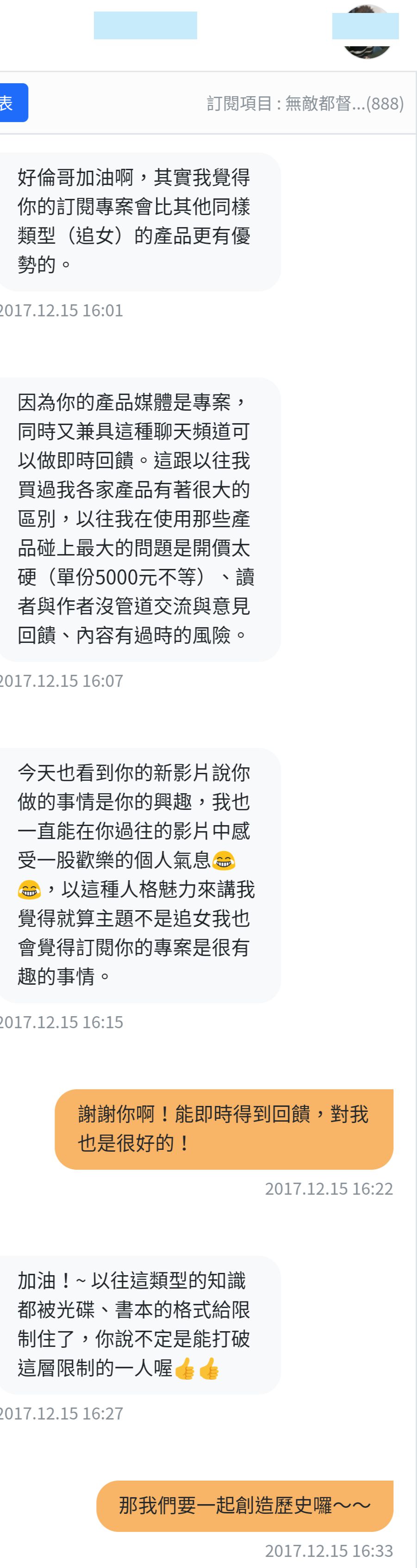Tap the blue button ending in 表
The height and width of the screenshot is (1568, 417).
point(12,102)
